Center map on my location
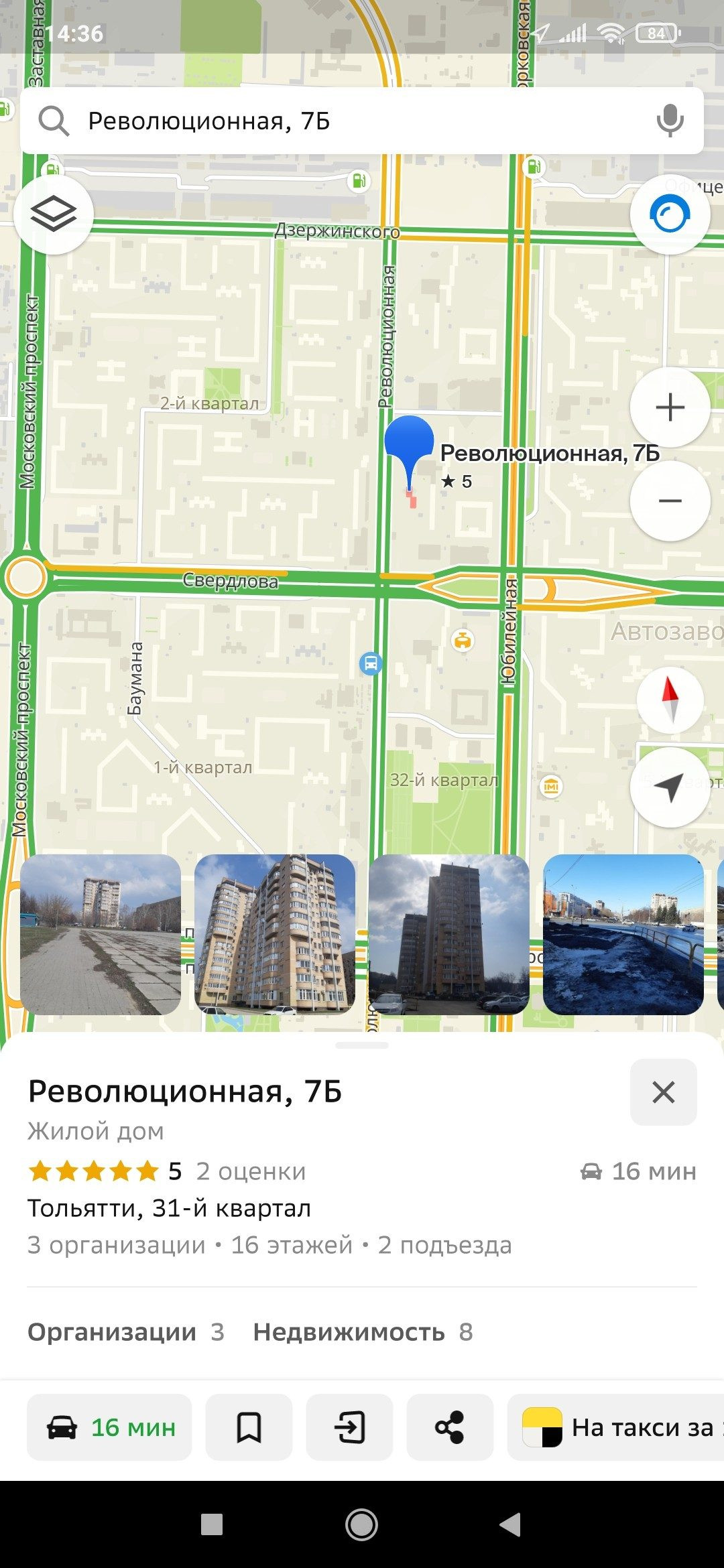This screenshot has height=1568, width=724. coord(669,787)
